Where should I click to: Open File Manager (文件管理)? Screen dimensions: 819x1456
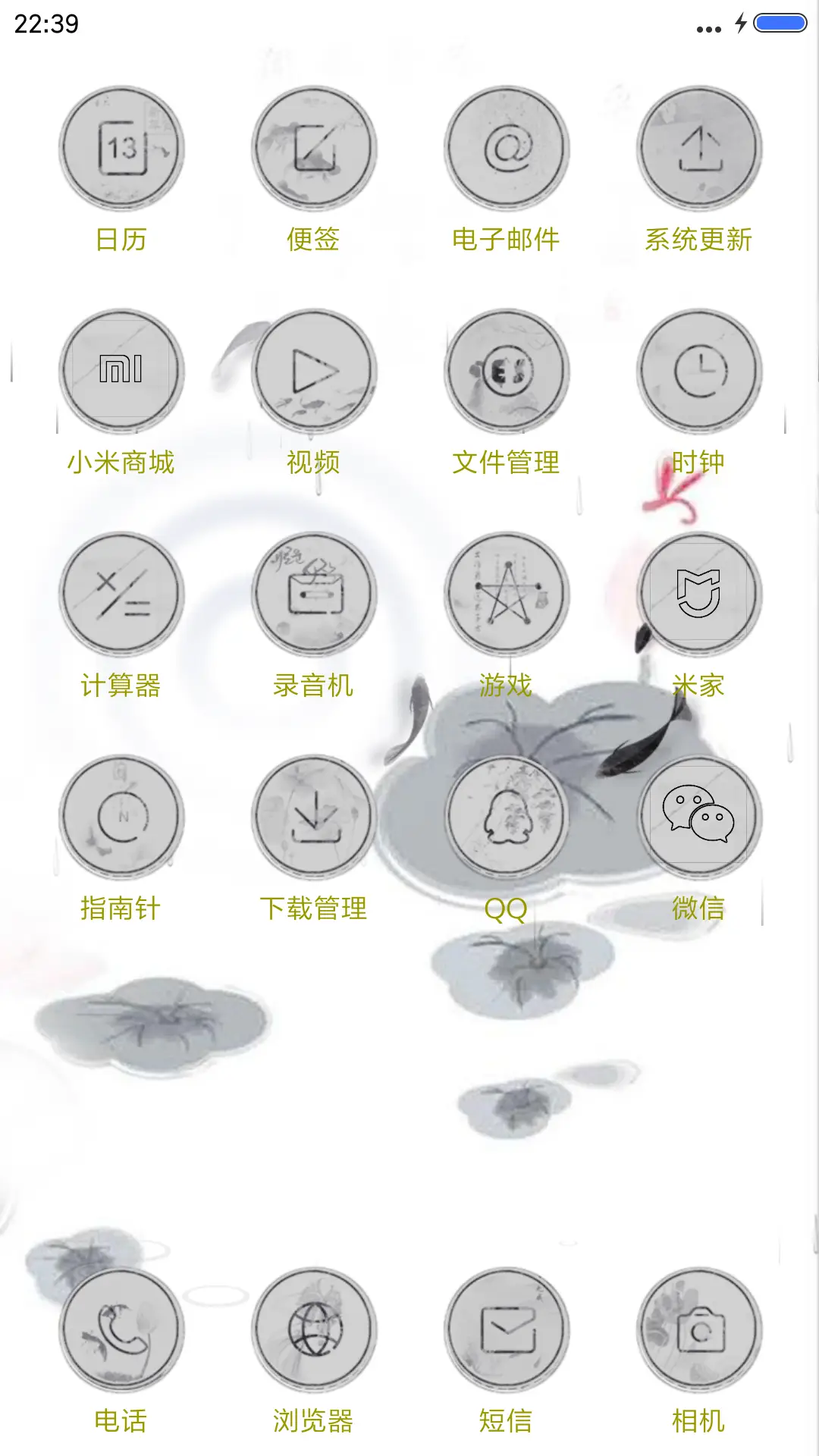coord(506,369)
